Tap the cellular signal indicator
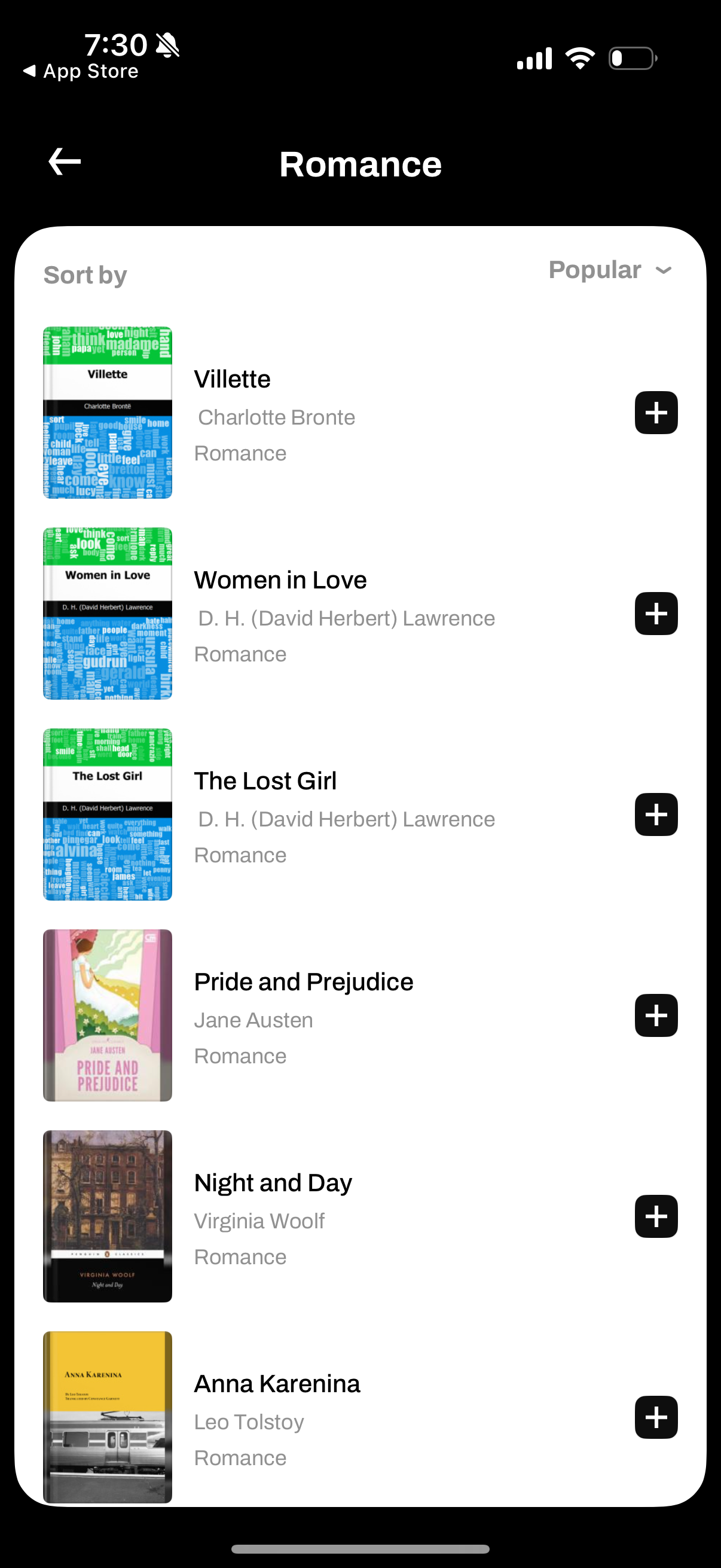The image size is (721, 1568). point(534,57)
